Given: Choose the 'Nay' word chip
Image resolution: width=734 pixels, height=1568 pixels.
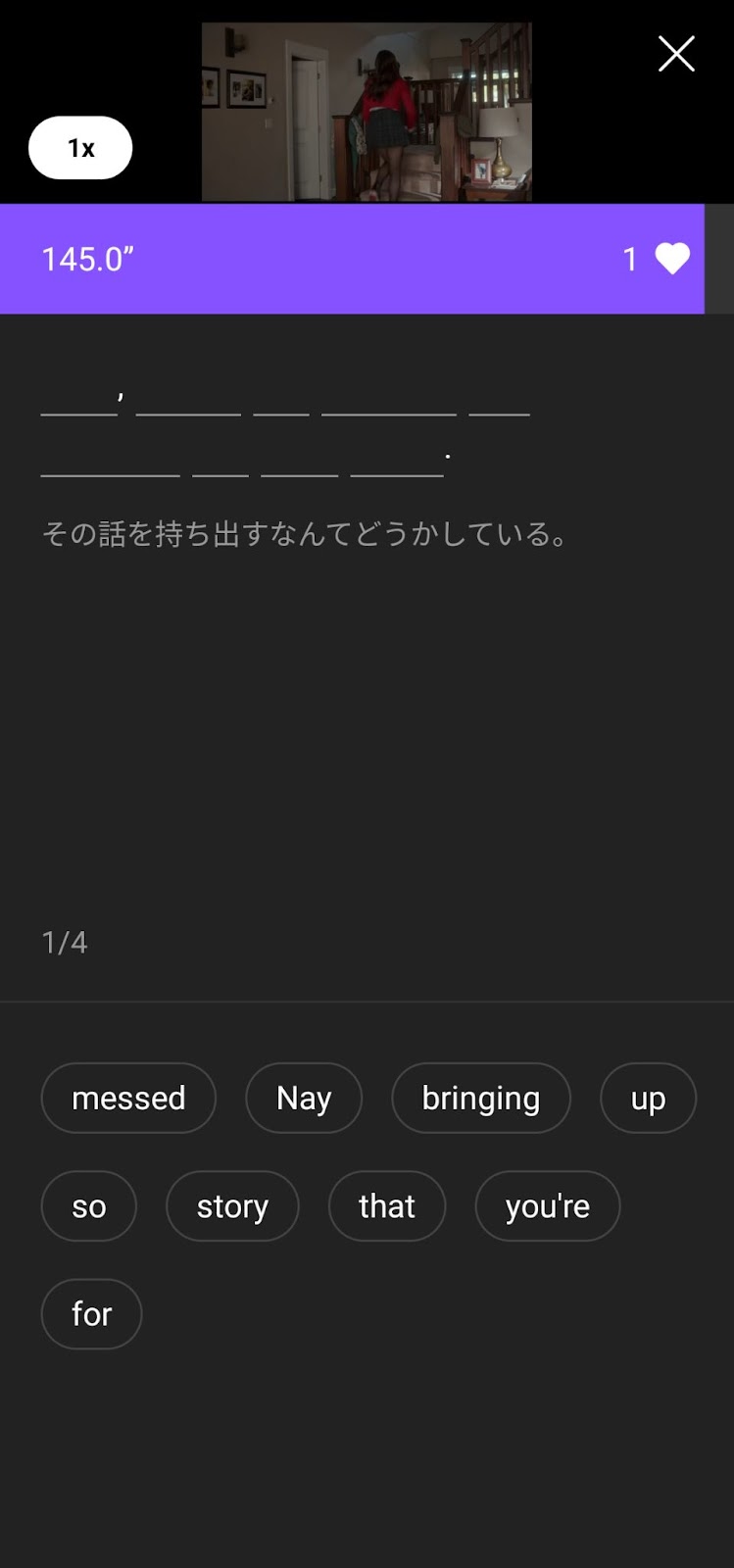Looking at the screenshot, I should click(304, 1098).
